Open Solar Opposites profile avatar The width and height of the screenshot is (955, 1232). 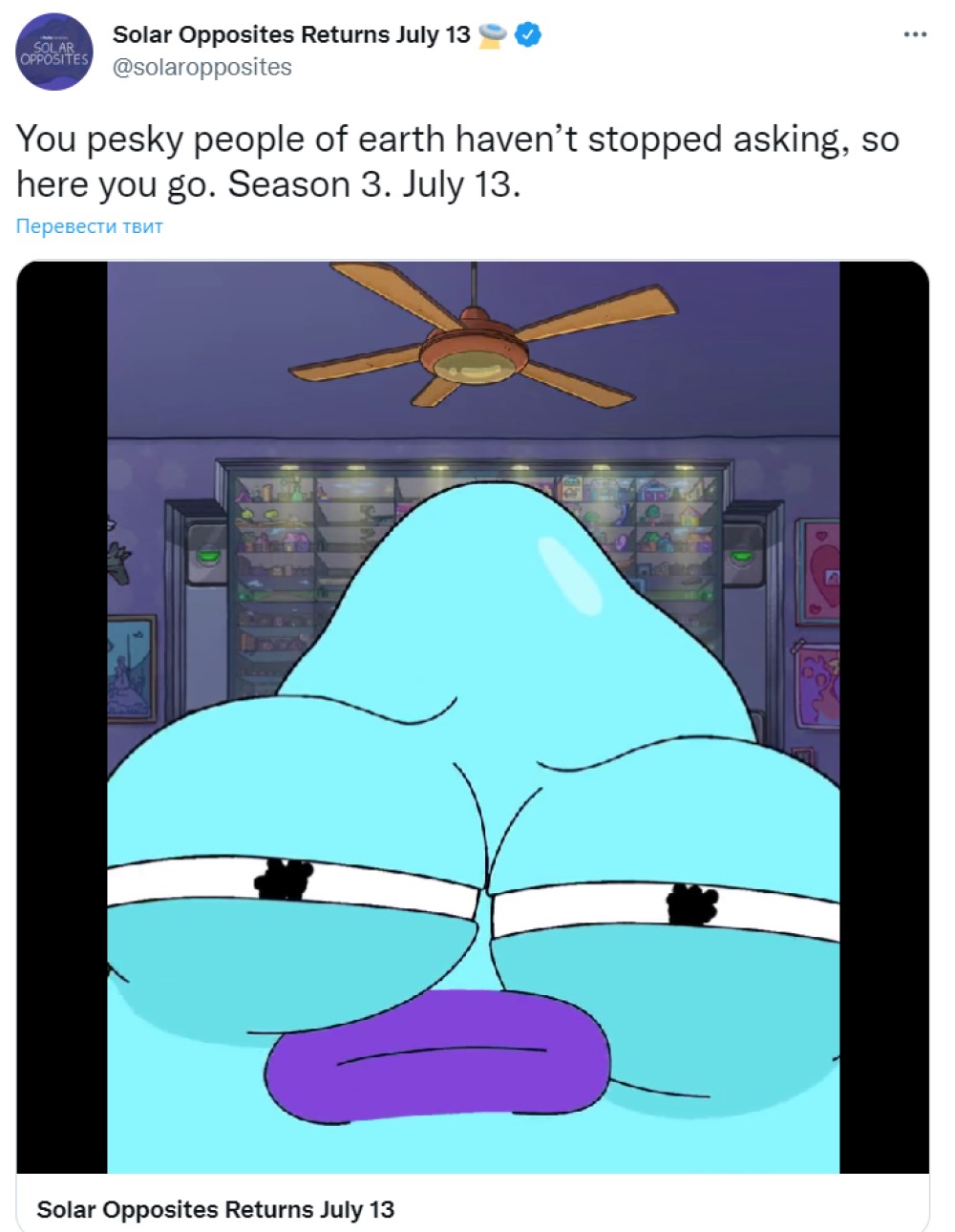coord(54,52)
